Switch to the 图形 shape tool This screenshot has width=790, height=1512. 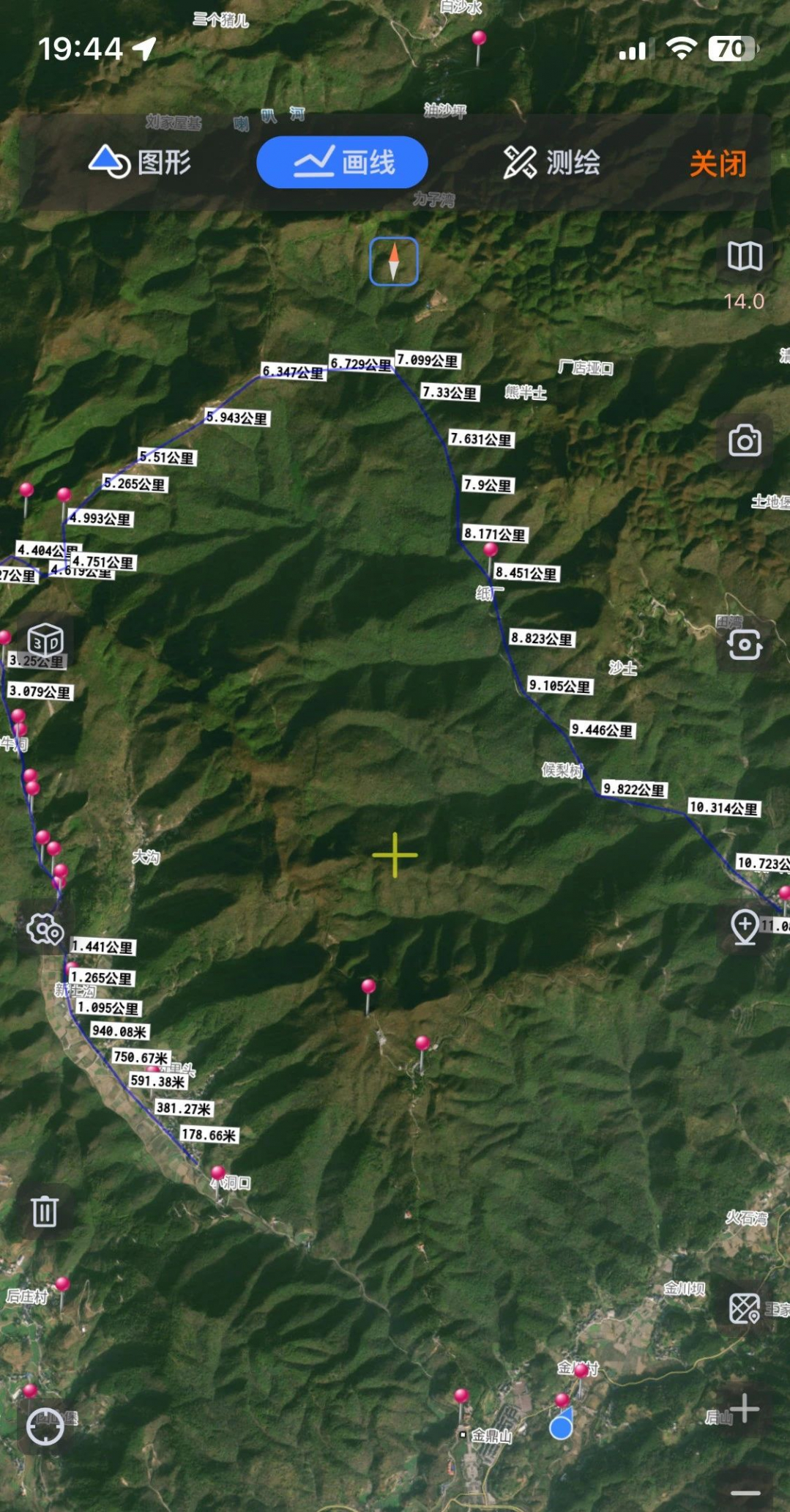[140, 162]
